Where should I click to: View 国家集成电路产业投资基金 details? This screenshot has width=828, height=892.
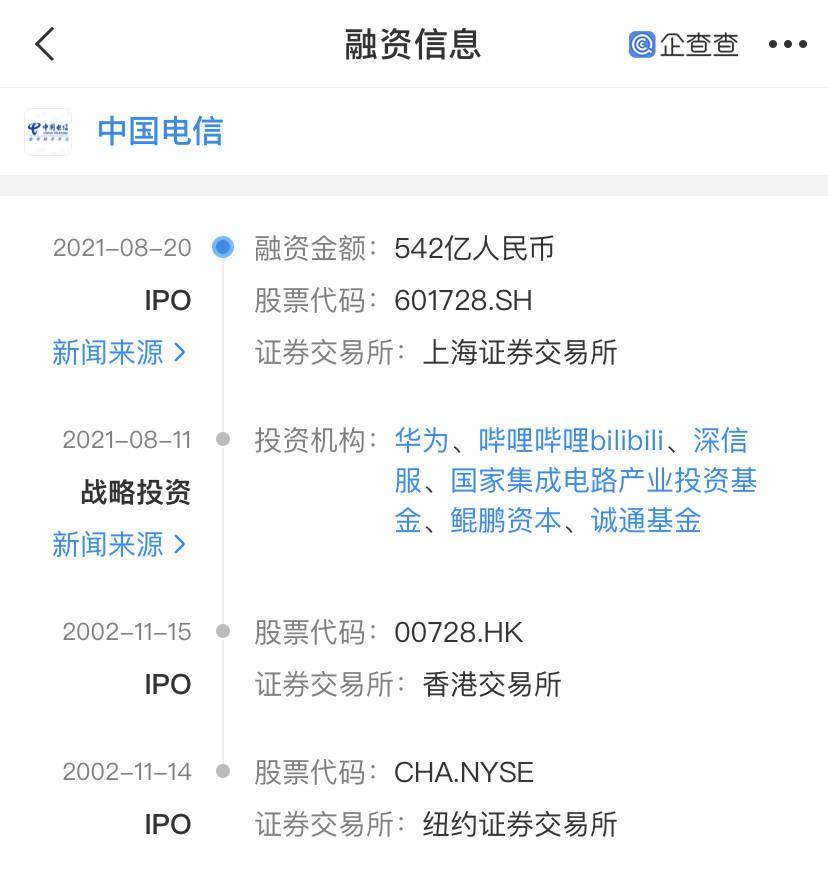[x=603, y=481]
